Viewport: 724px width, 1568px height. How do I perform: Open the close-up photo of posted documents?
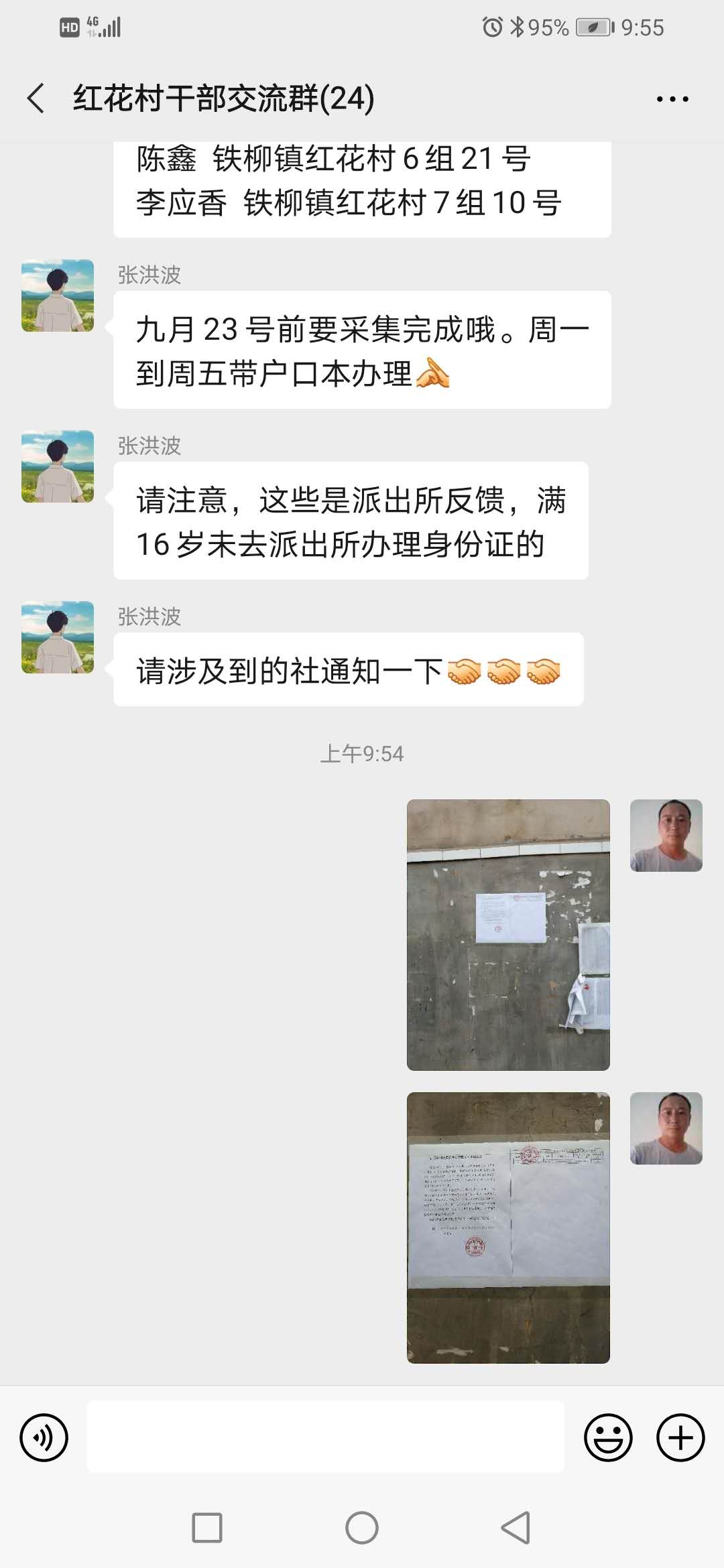point(508,1228)
